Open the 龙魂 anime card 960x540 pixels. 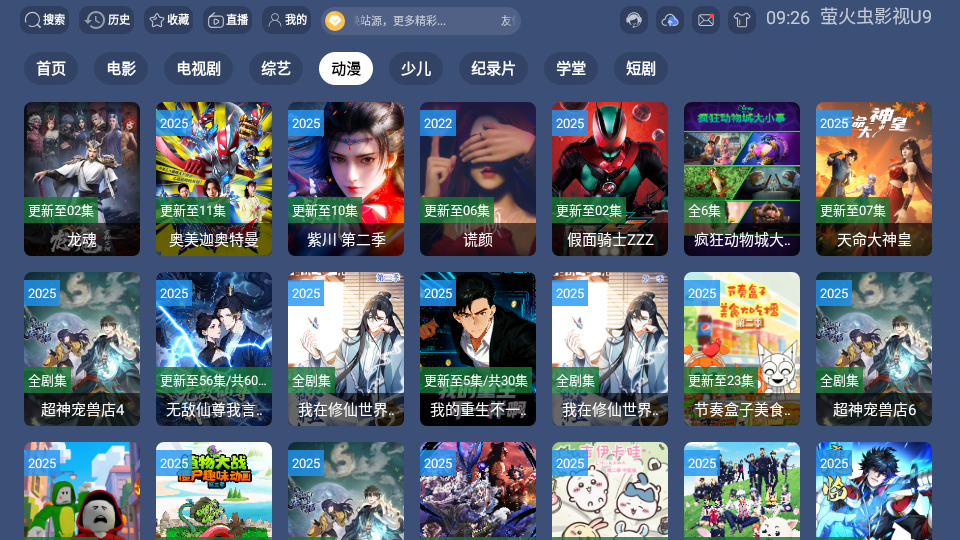[82, 178]
